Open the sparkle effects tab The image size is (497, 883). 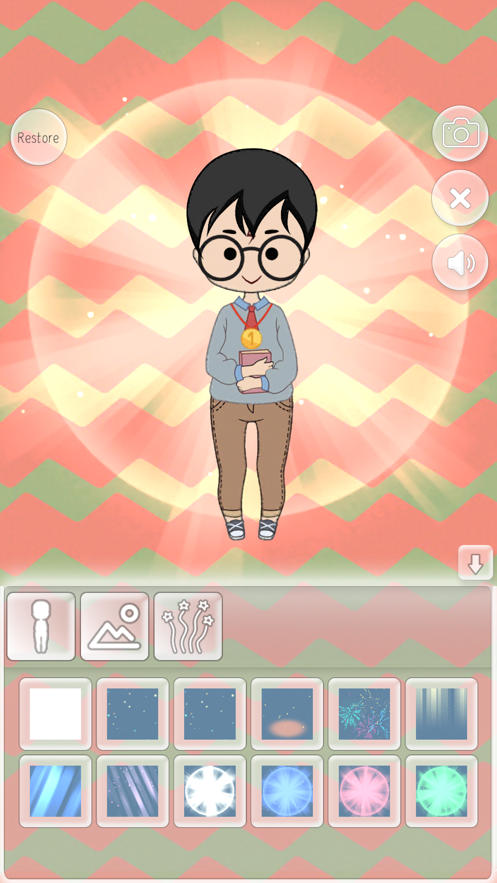(188, 626)
